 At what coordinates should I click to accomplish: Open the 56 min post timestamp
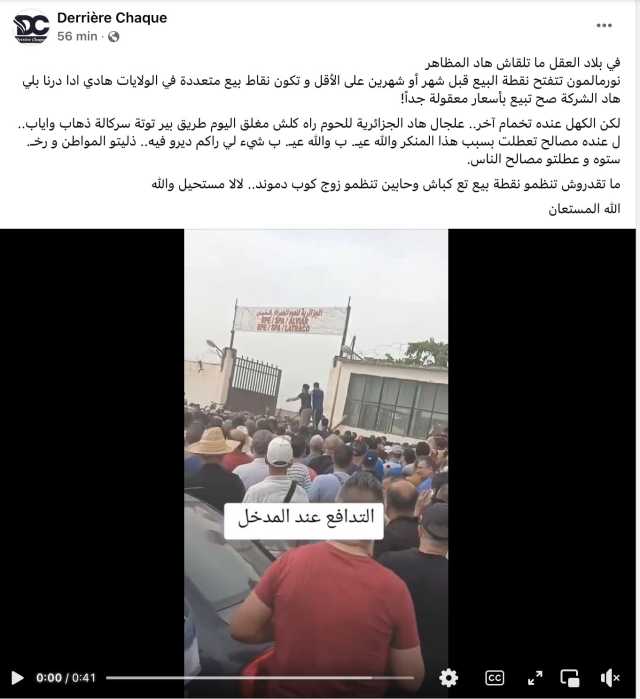pos(77,36)
